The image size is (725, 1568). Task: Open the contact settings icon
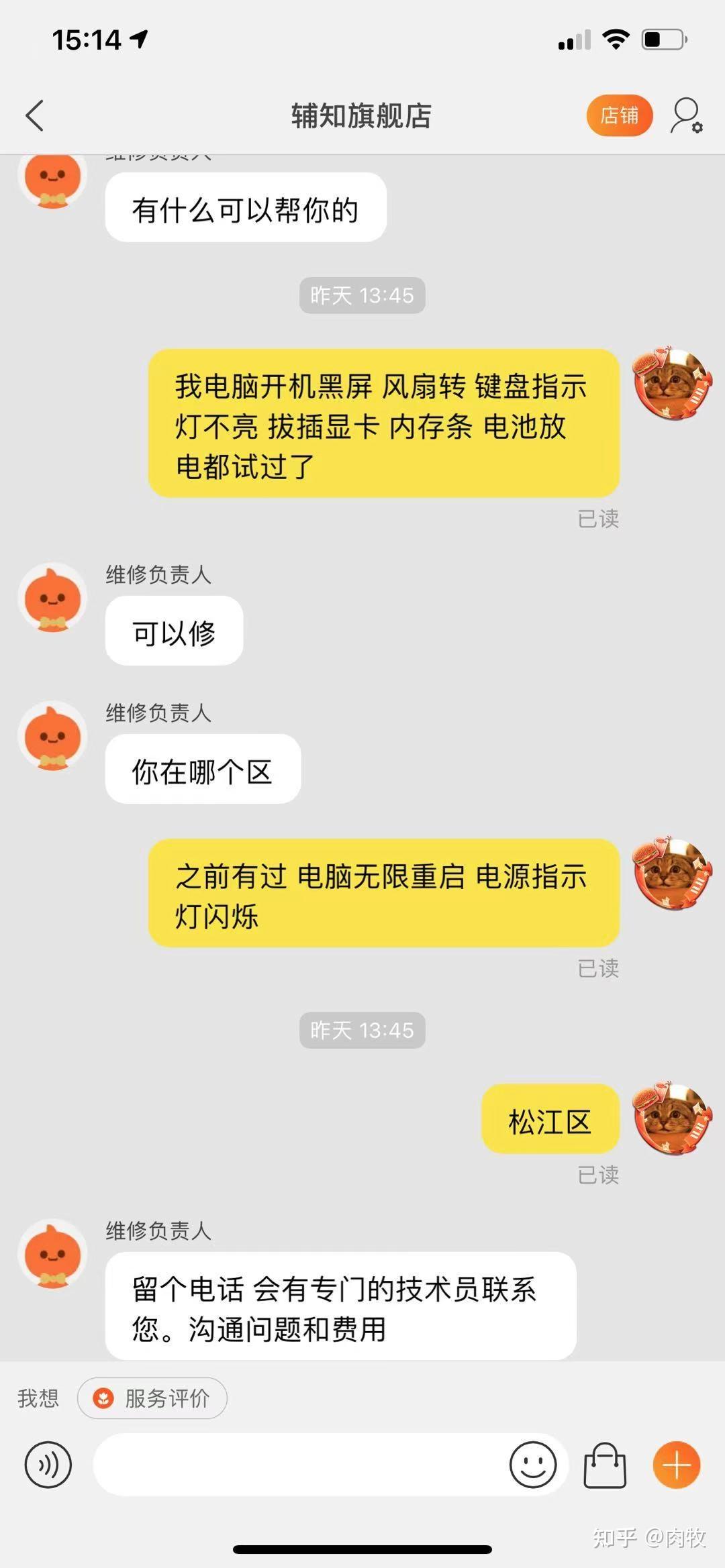[x=686, y=115]
